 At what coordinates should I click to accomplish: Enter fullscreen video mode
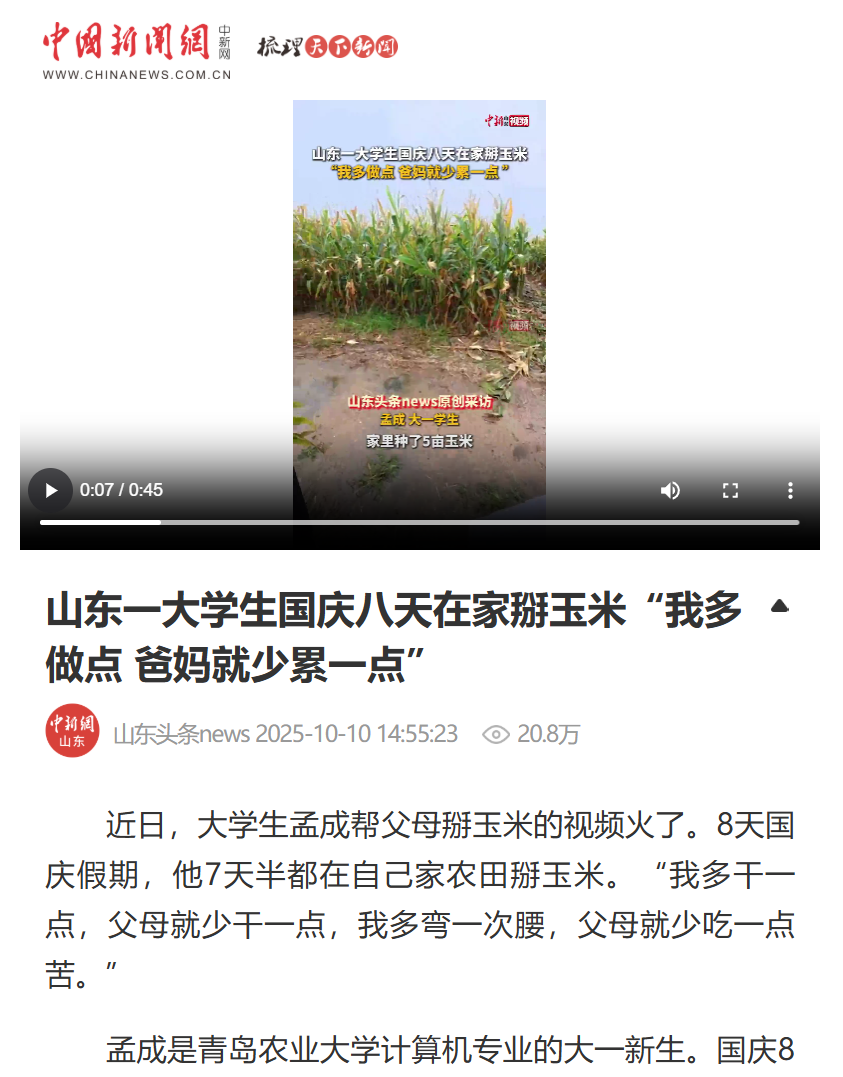point(730,490)
